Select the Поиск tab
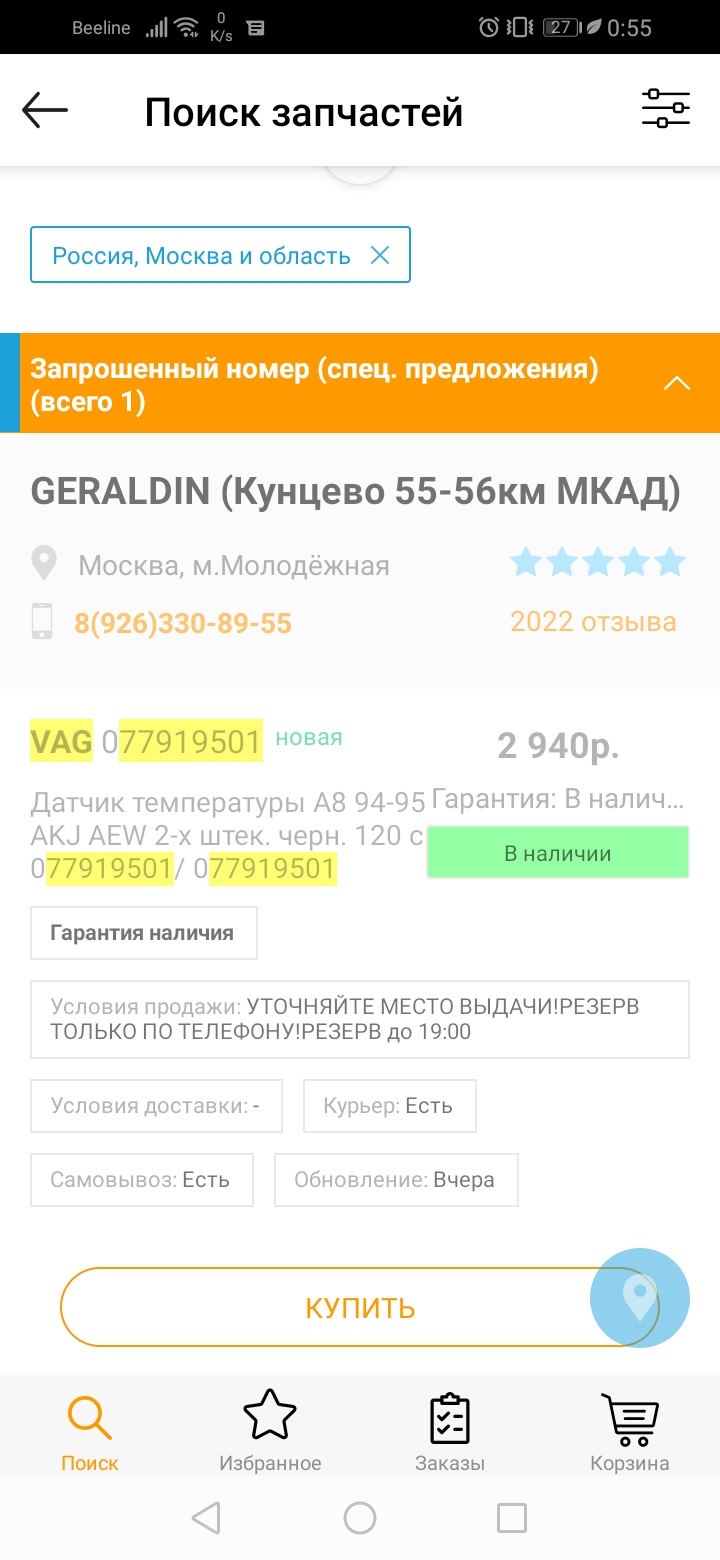The width and height of the screenshot is (720, 1560). [x=90, y=1433]
